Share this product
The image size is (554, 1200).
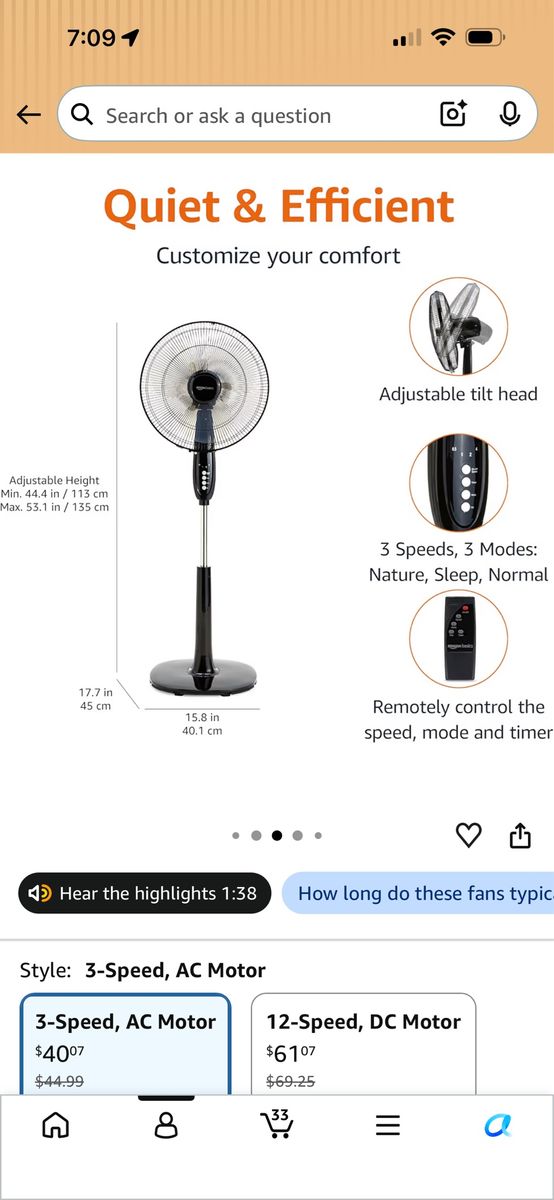(x=520, y=835)
